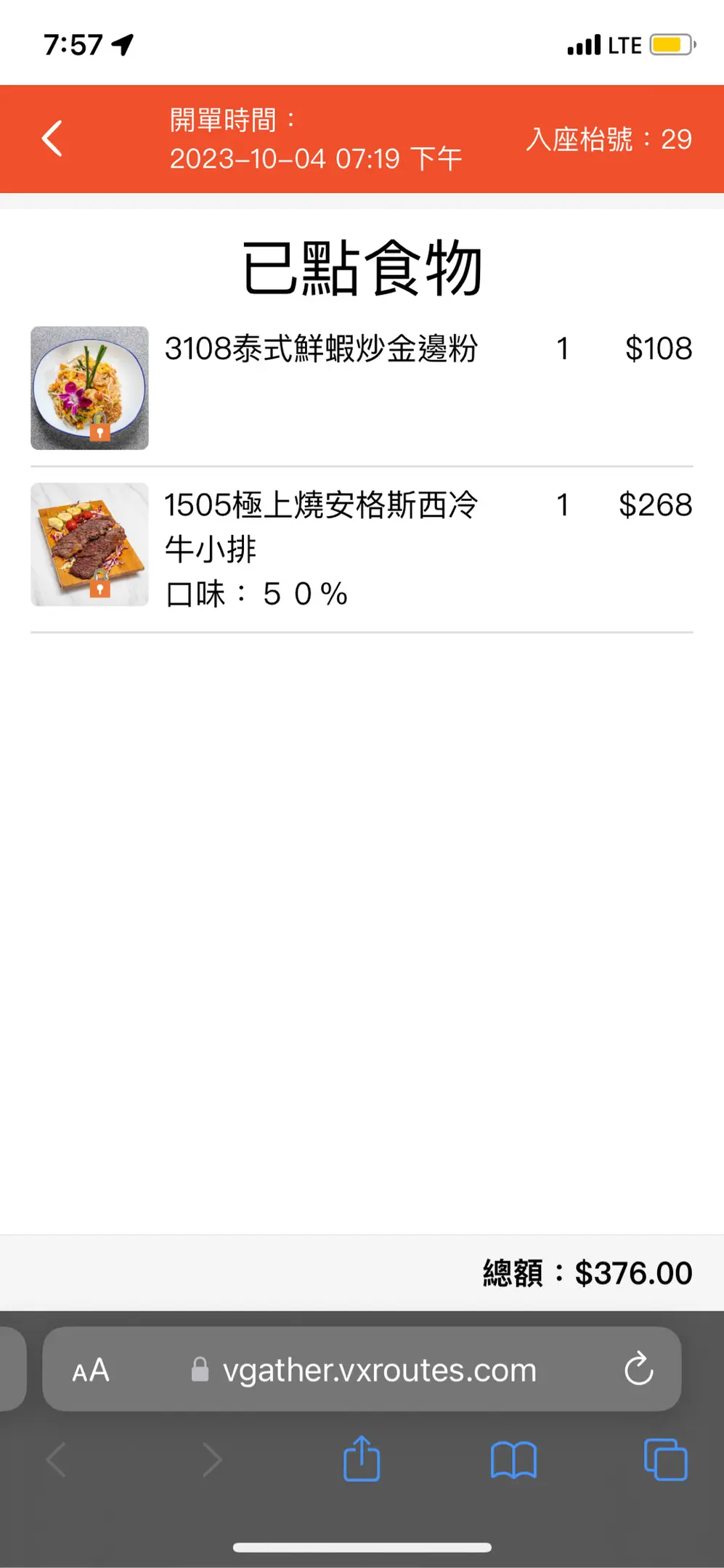Reload the vgather.vxroutes.com page
724x1568 pixels.
click(x=639, y=1369)
